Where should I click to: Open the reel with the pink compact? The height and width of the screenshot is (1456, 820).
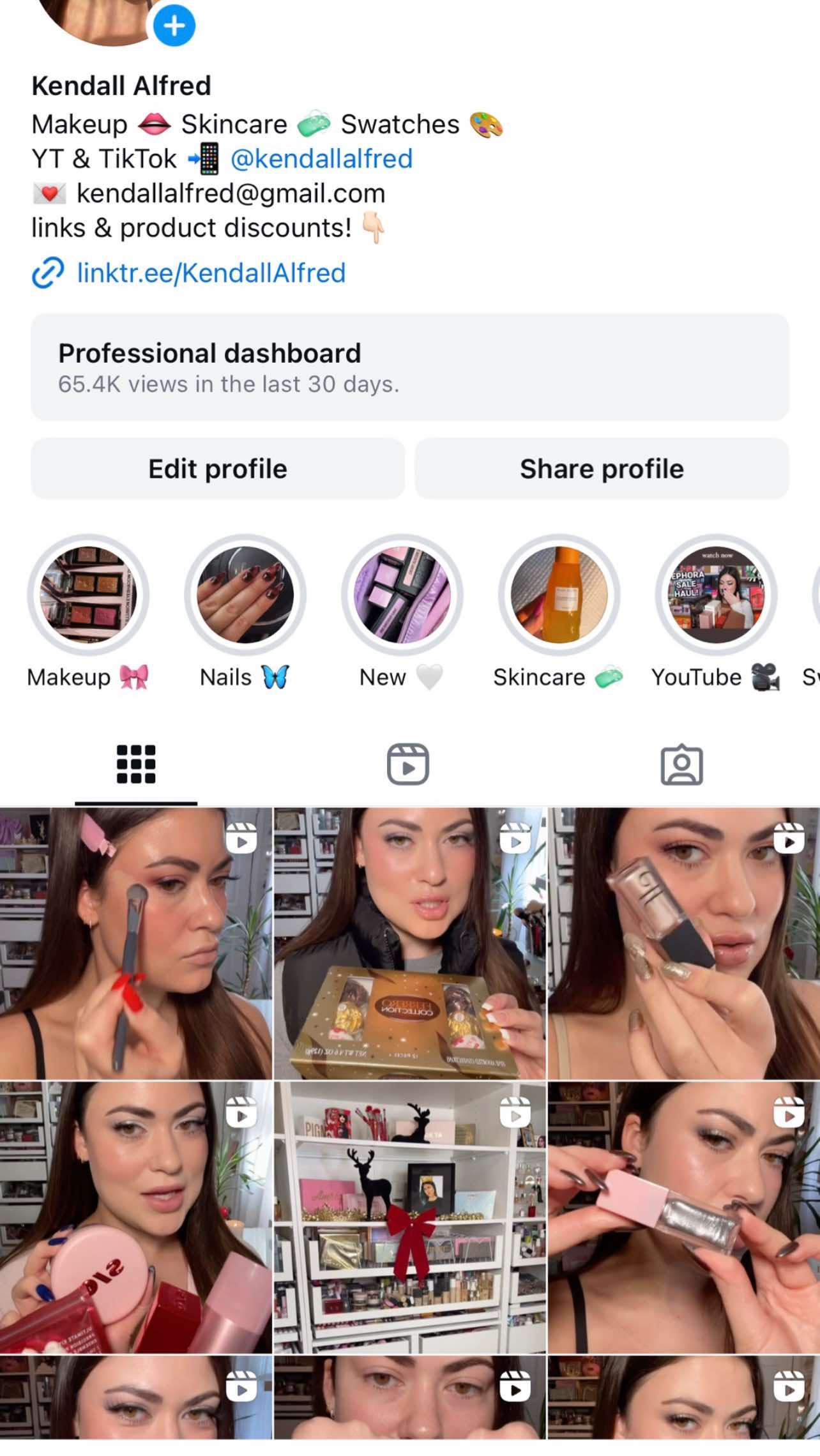pyautogui.click(x=136, y=1217)
